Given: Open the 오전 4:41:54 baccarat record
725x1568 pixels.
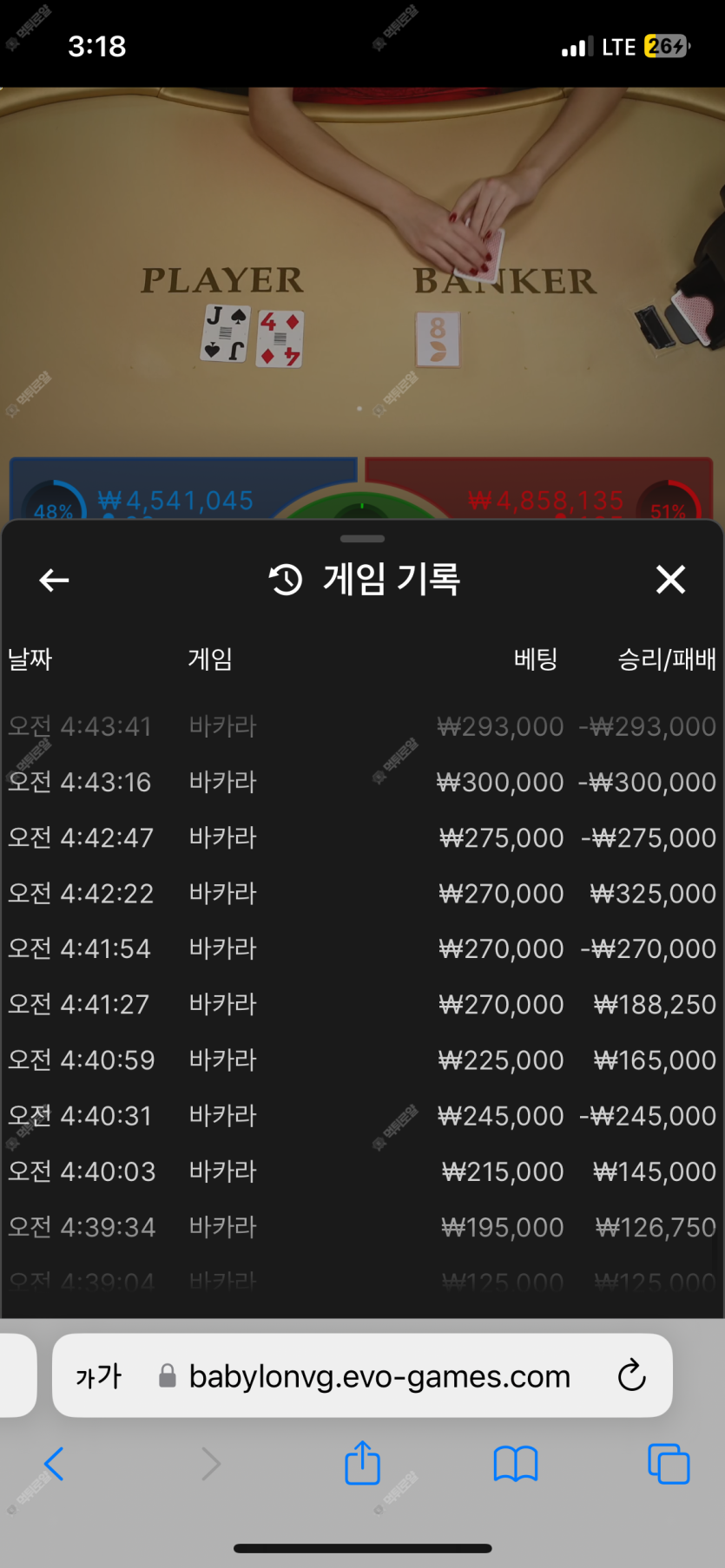Looking at the screenshot, I should click(362, 948).
